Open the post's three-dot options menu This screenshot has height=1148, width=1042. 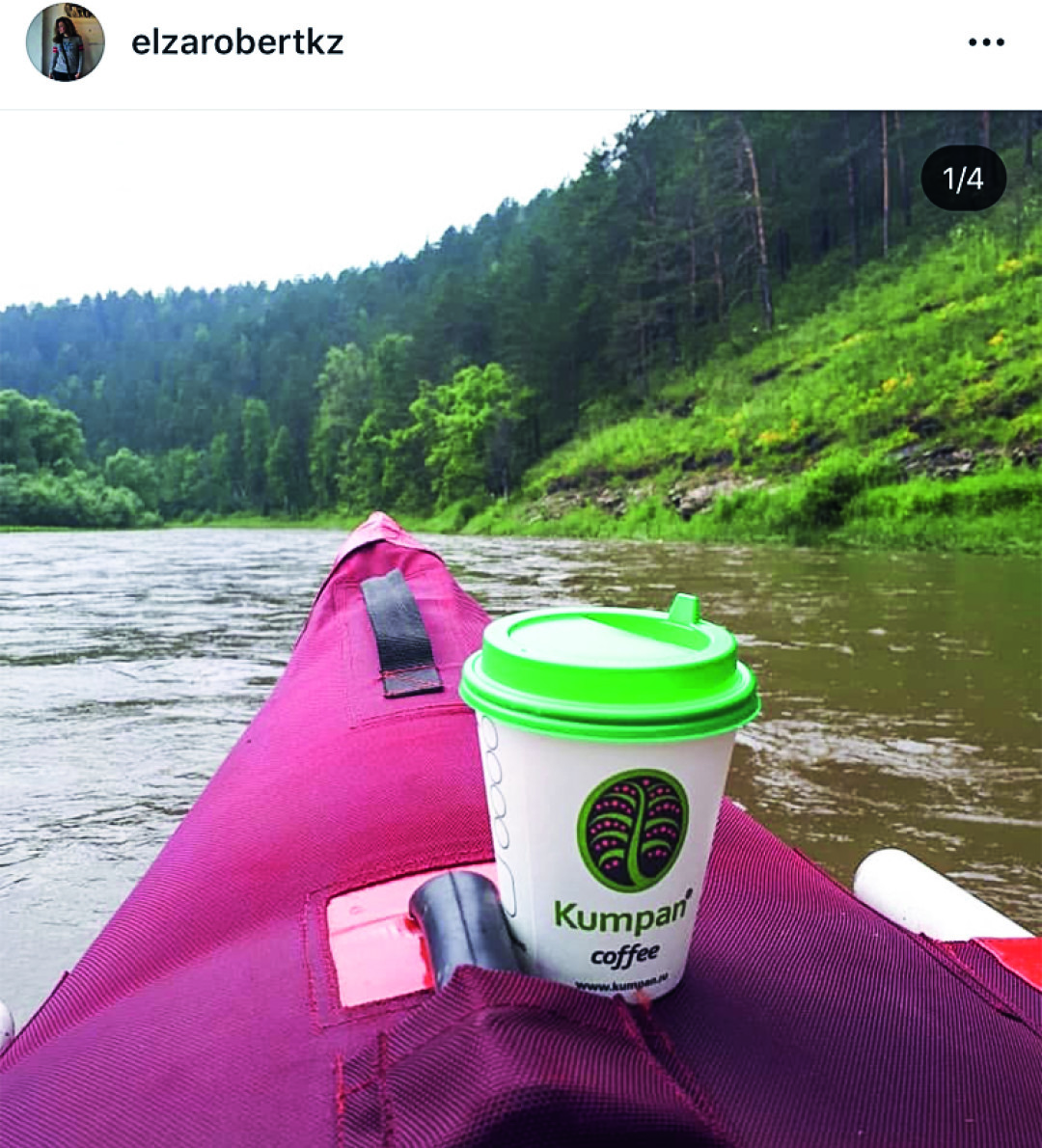985,42
